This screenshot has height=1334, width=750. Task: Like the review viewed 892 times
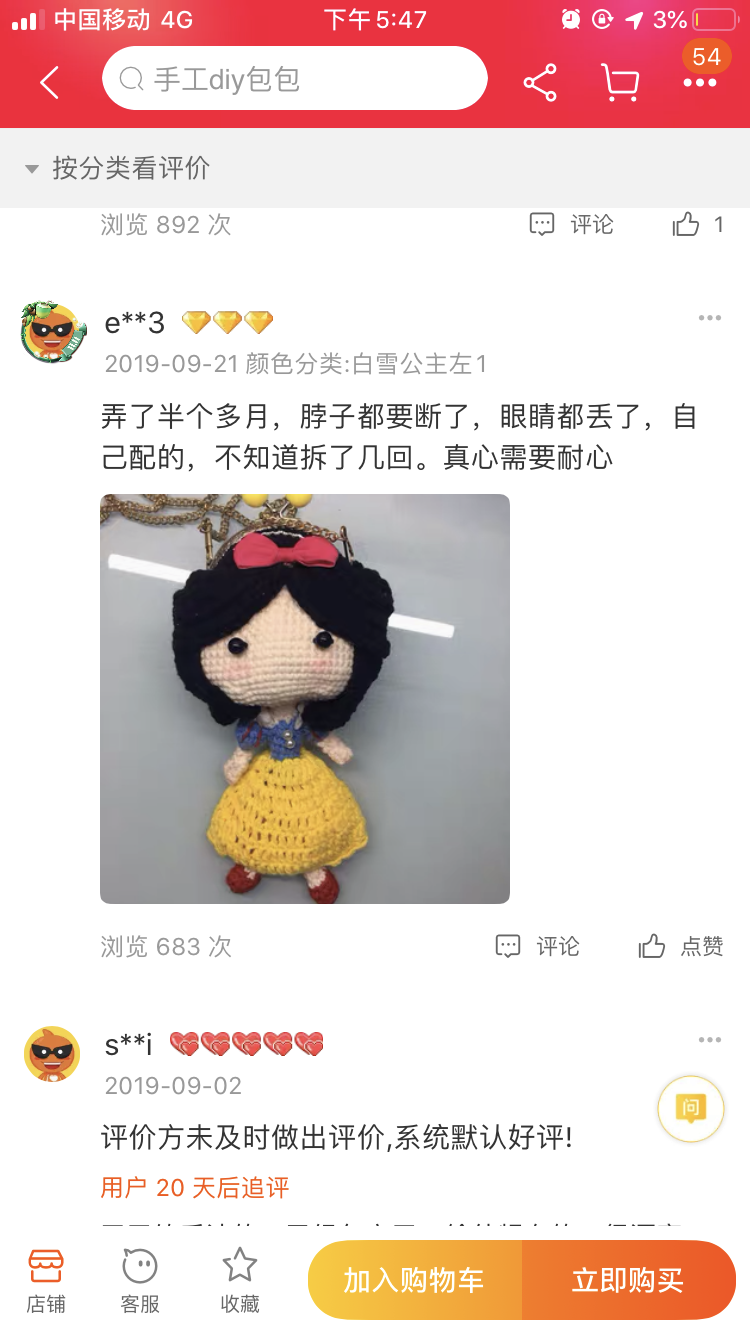pos(697,224)
